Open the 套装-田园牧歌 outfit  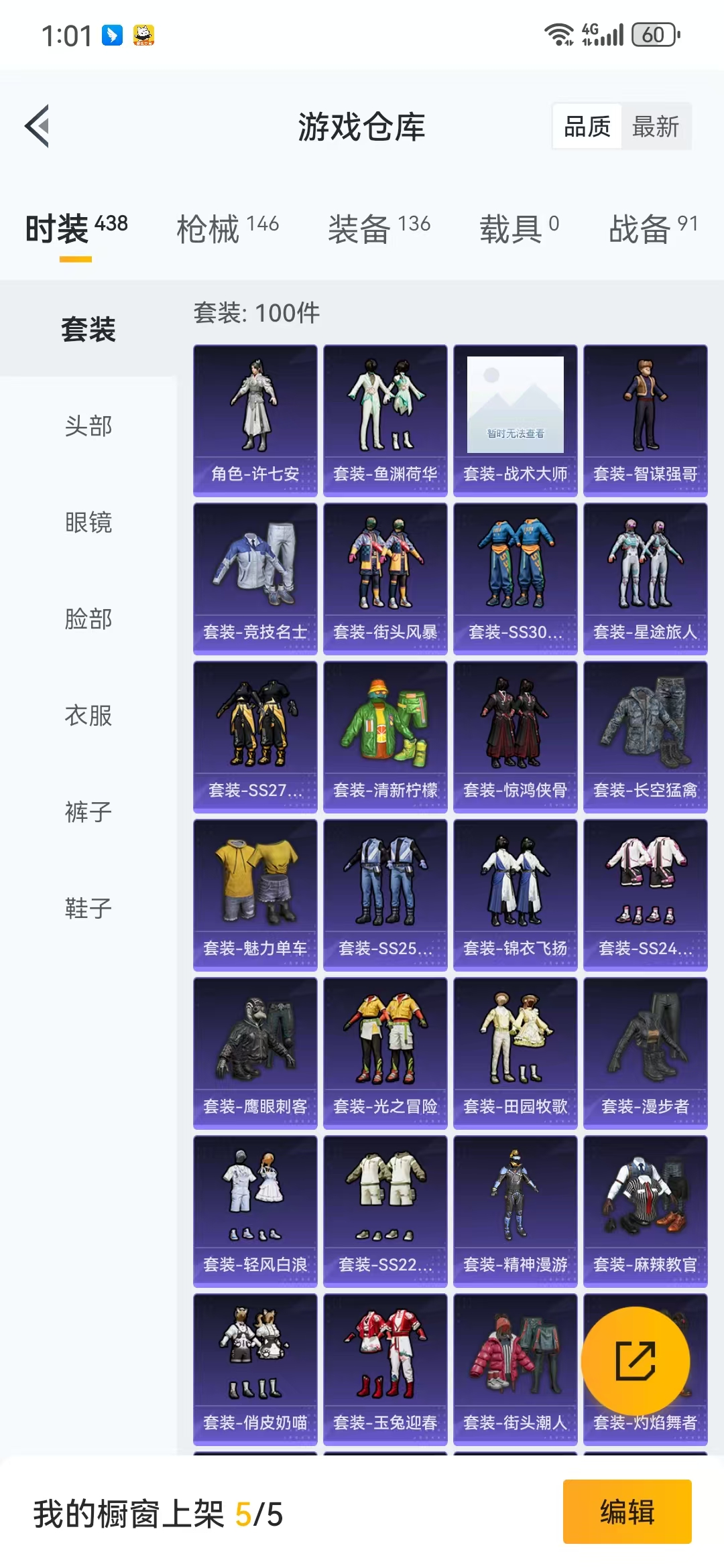point(516,1053)
